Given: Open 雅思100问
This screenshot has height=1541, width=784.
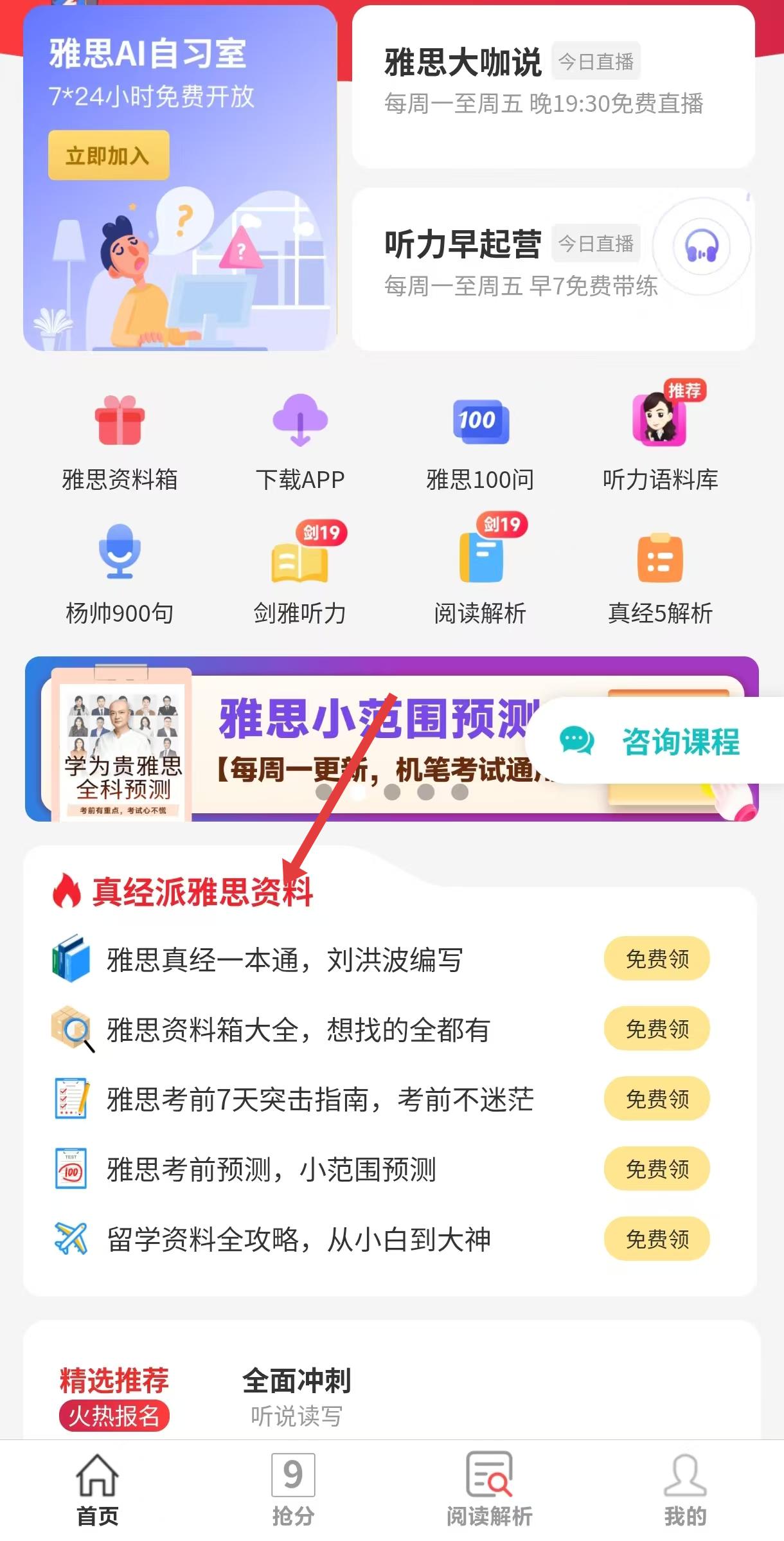Looking at the screenshot, I should 480,443.
